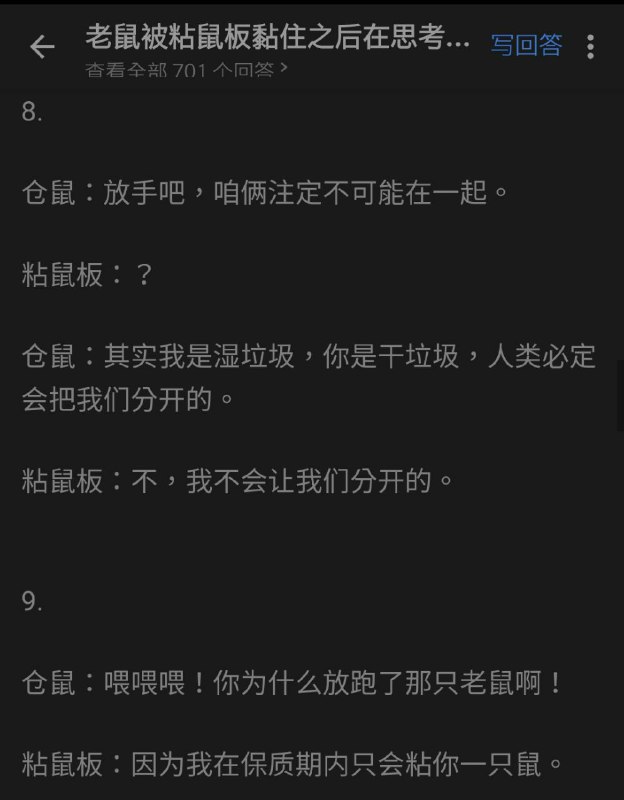View all 701 answers link
This screenshot has width=624, height=800.
187,70
